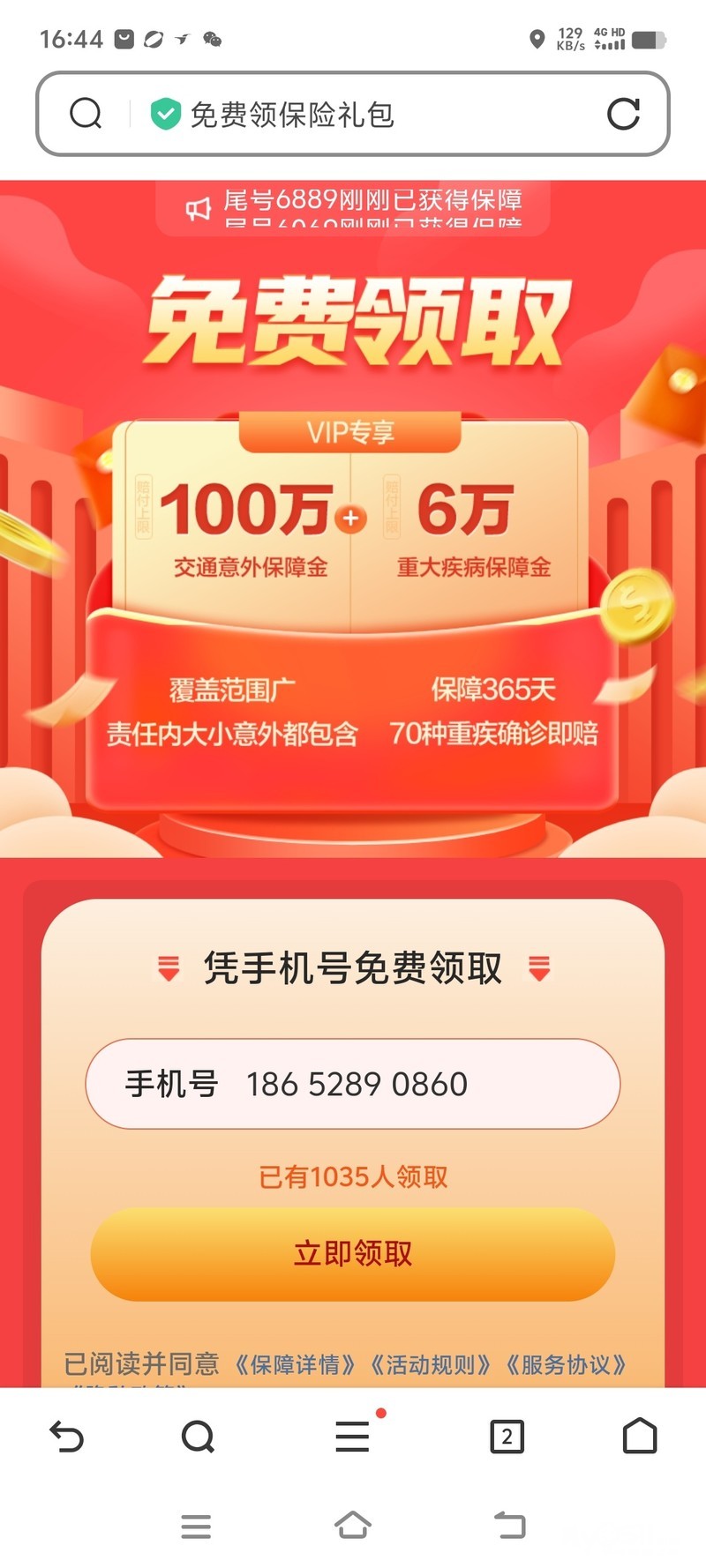The height and width of the screenshot is (1568, 706).
Task: Open the 《活动规则》 link
Action: click(x=430, y=1365)
